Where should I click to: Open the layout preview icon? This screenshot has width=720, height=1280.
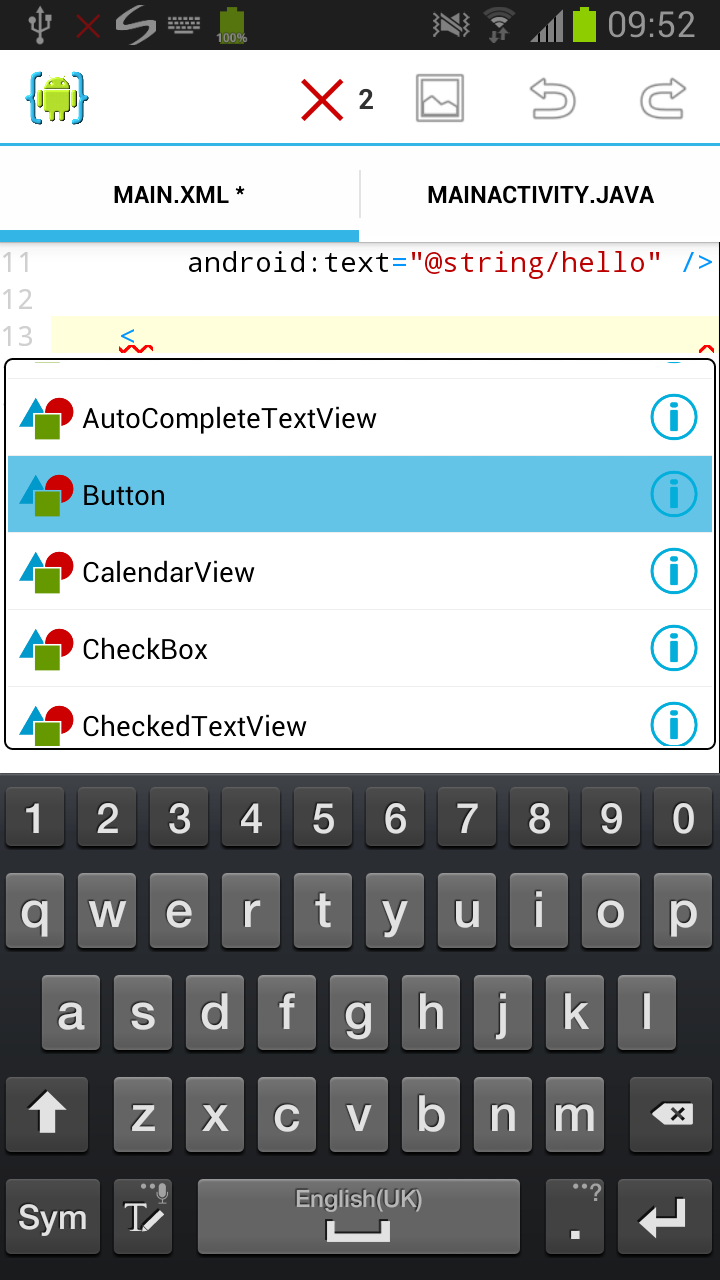(x=440, y=99)
